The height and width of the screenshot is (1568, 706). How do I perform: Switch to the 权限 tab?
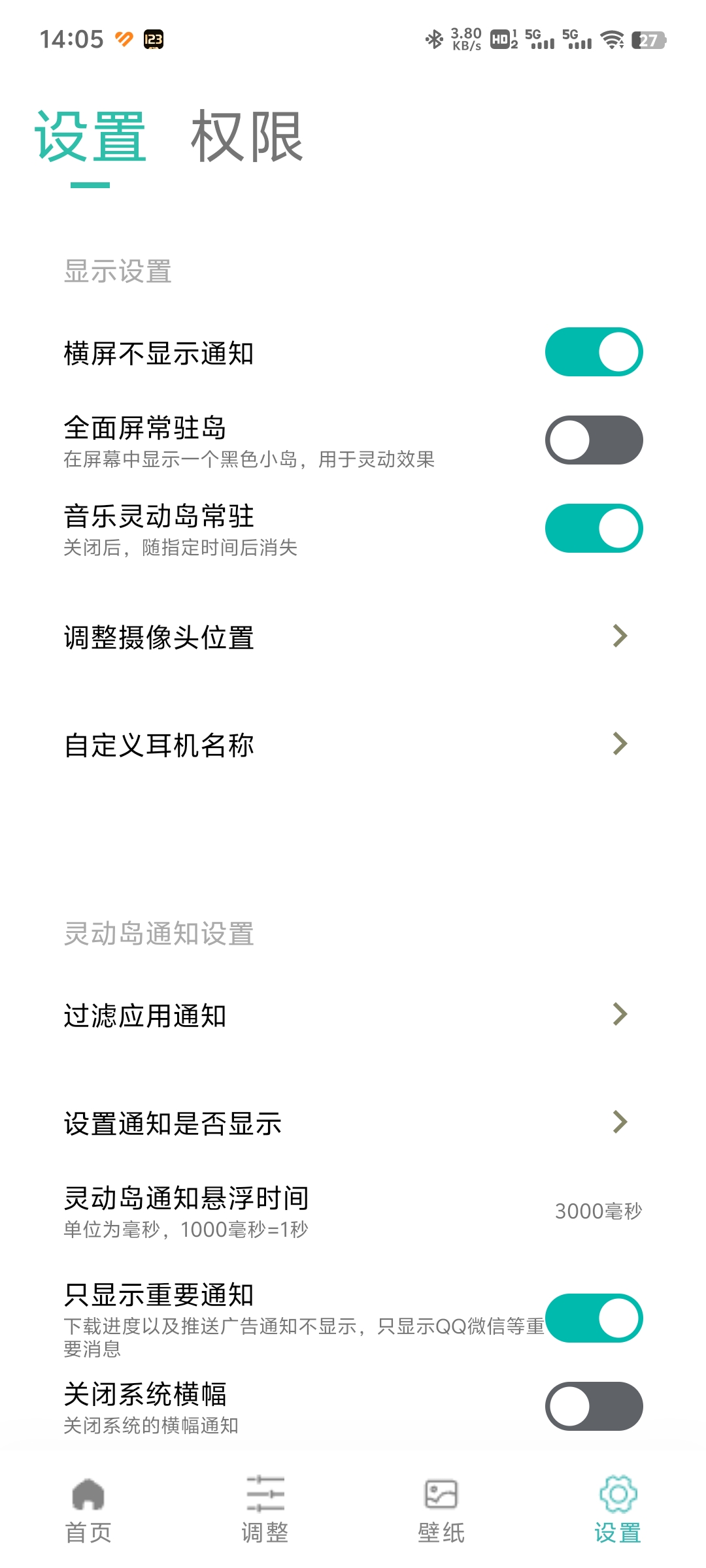click(x=246, y=137)
